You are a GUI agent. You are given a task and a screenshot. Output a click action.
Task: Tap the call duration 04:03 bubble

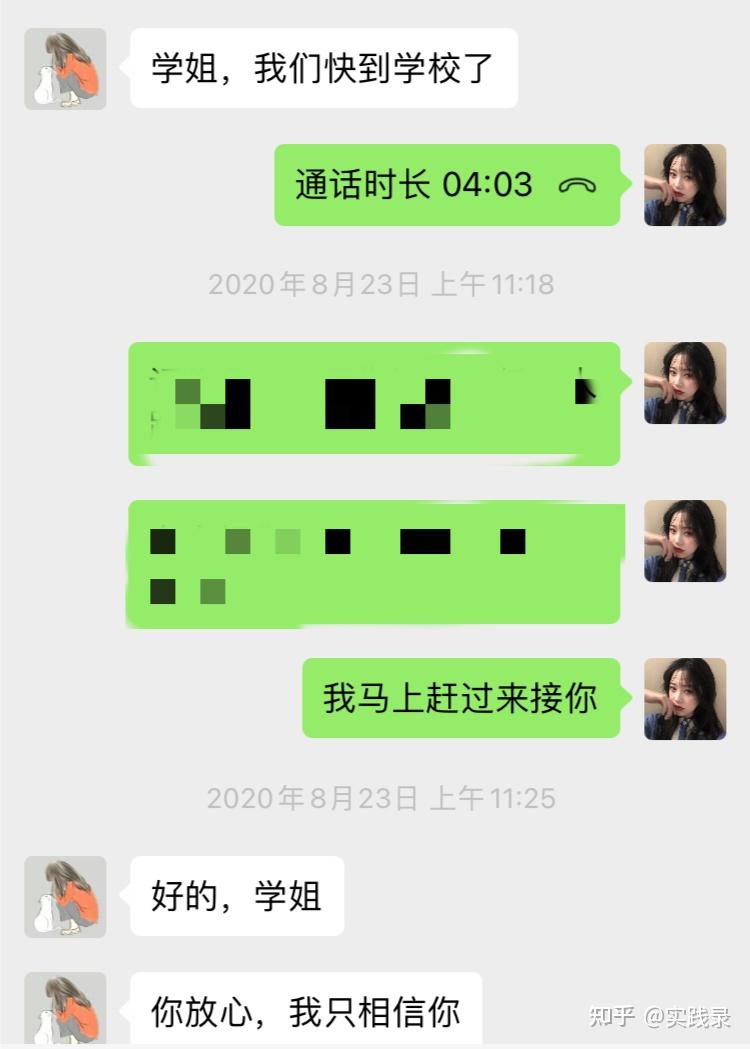tap(447, 185)
